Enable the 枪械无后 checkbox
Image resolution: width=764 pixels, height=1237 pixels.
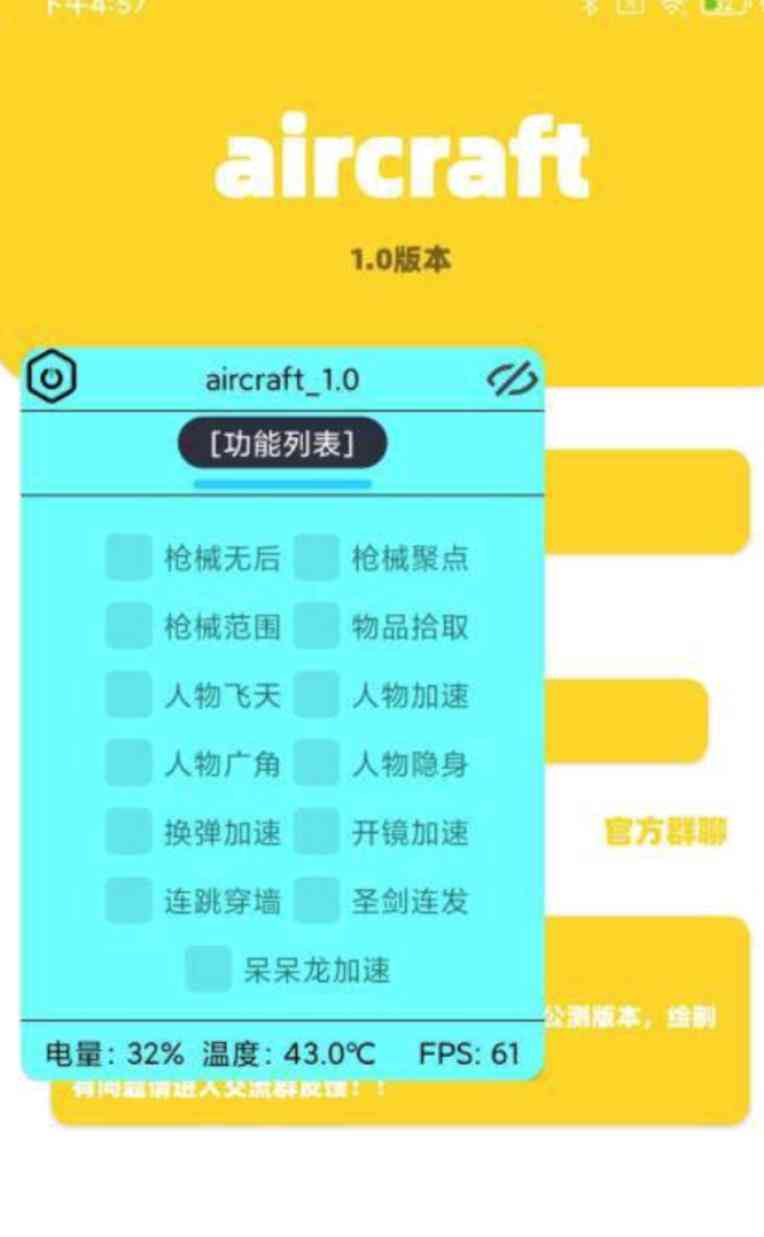coord(129,558)
